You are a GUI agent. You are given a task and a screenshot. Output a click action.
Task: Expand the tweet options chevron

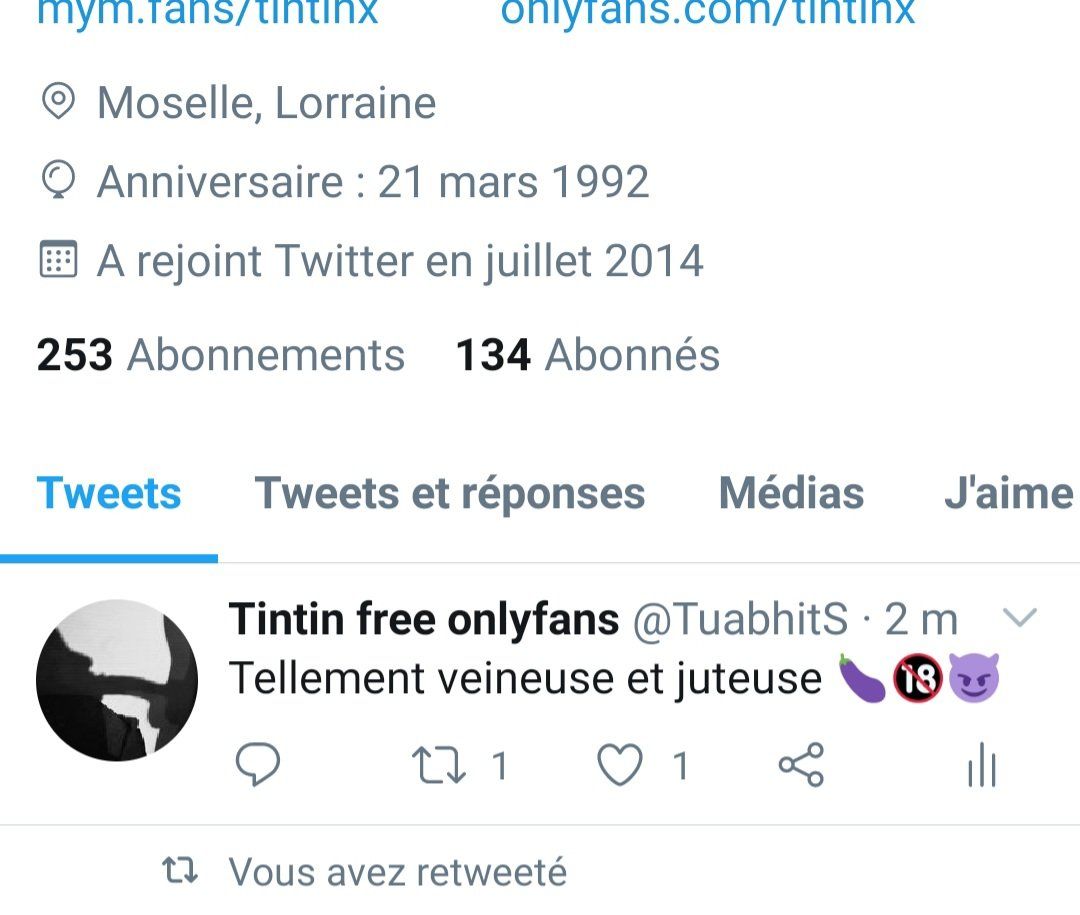click(1018, 619)
